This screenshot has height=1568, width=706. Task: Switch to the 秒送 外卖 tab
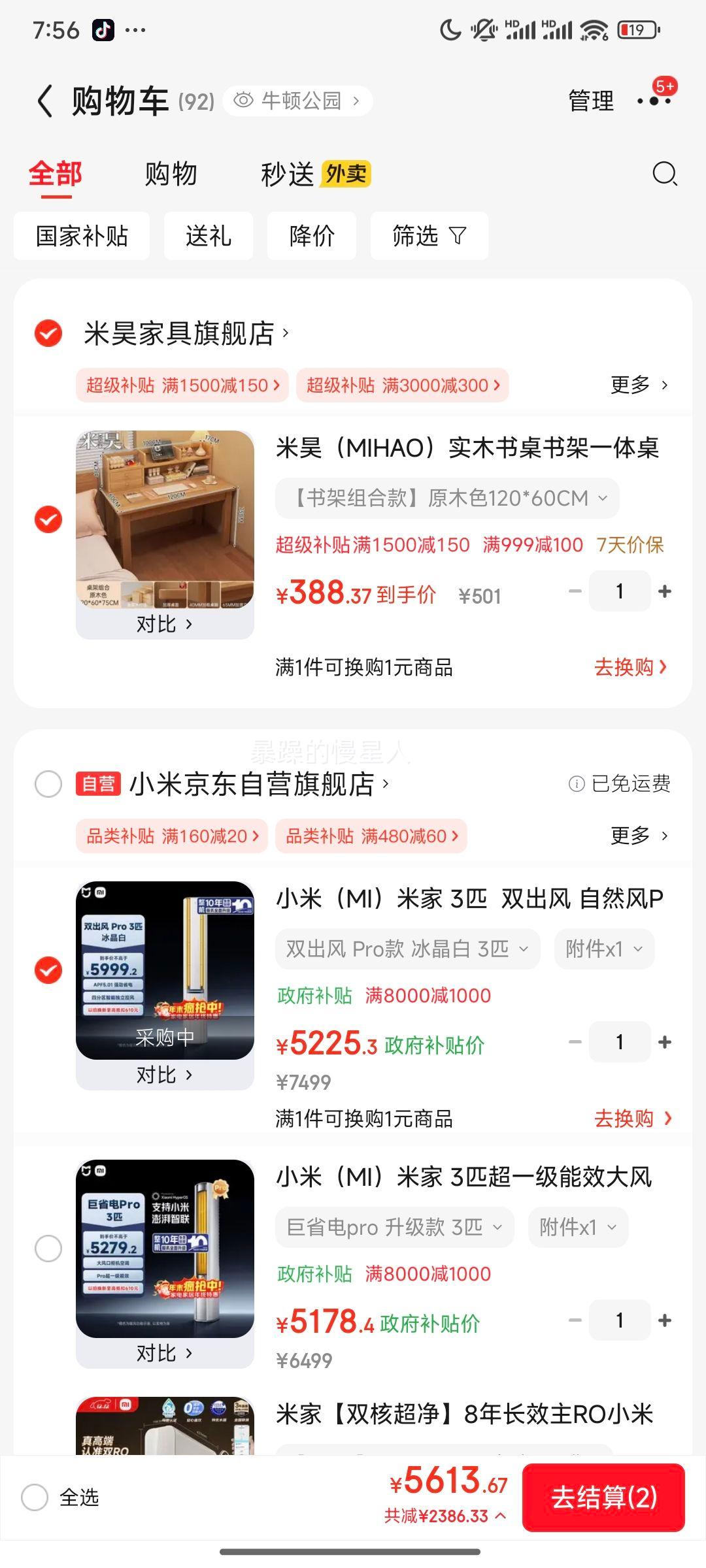[x=316, y=174]
